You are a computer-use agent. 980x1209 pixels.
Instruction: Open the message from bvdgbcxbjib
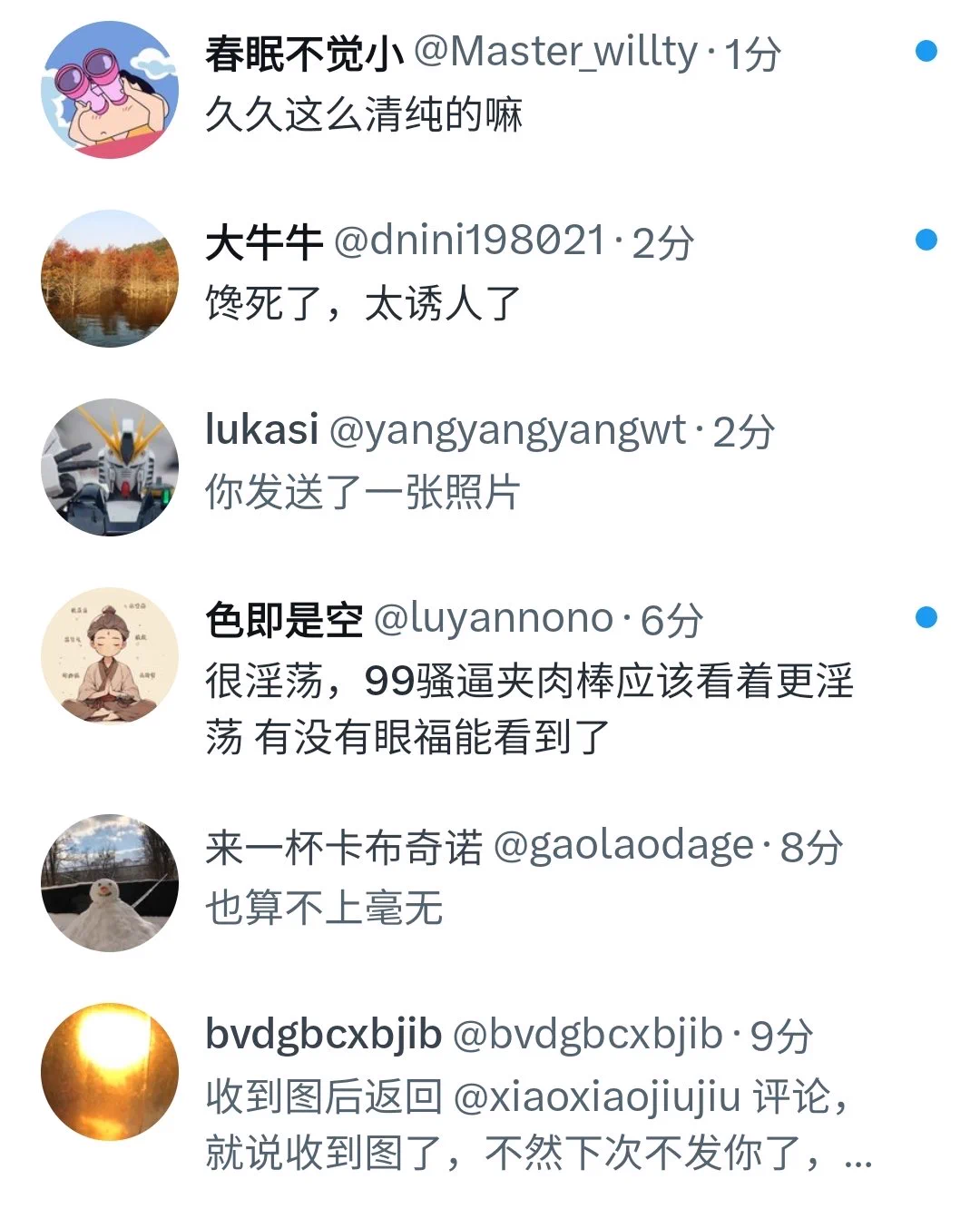click(x=490, y=1094)
